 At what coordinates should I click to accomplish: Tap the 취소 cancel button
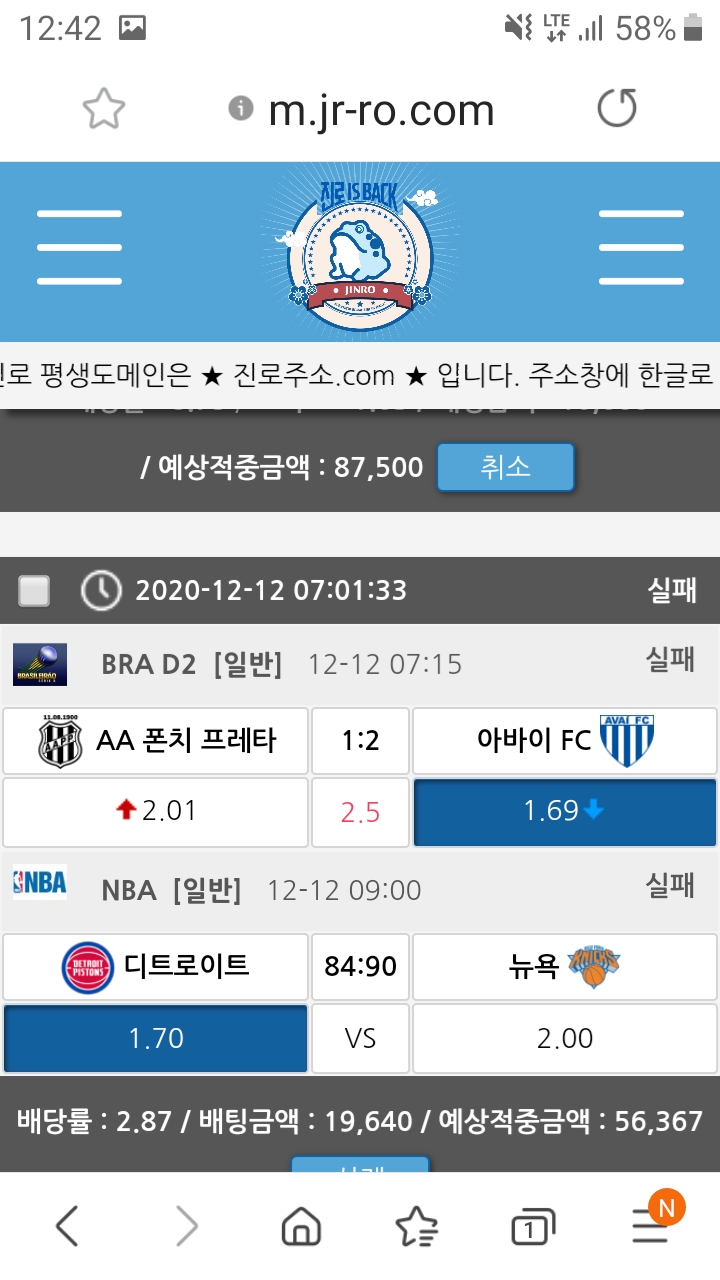pyautogui.click(x=505, y=467)
